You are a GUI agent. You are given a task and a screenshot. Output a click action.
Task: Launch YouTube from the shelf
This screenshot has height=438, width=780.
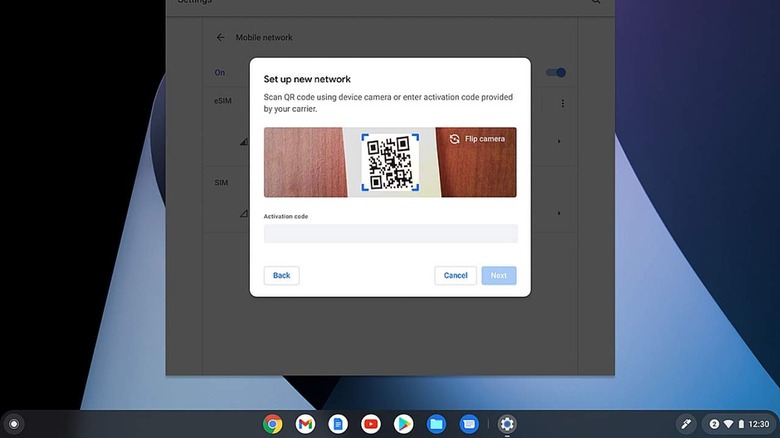pos(371,424)
